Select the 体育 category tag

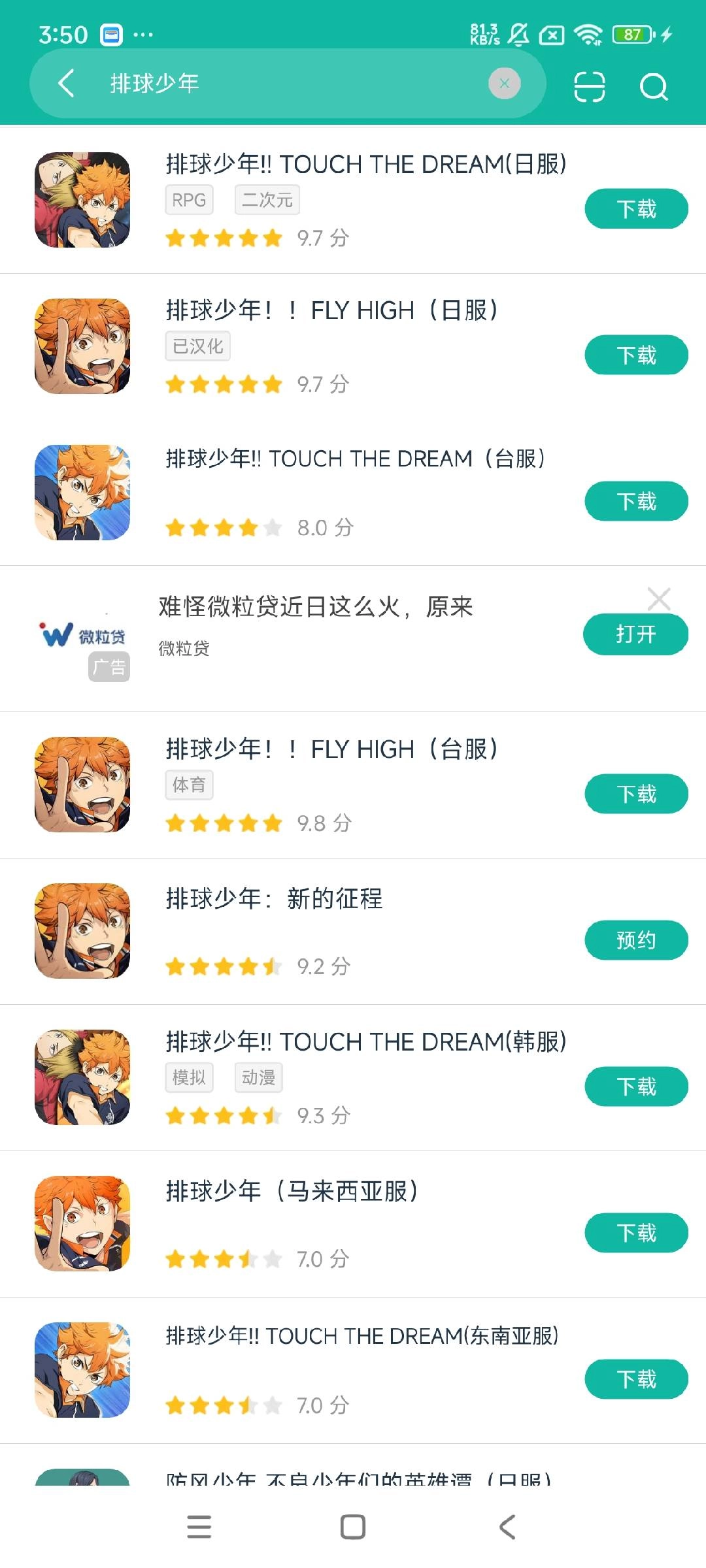tap(188, 785)
